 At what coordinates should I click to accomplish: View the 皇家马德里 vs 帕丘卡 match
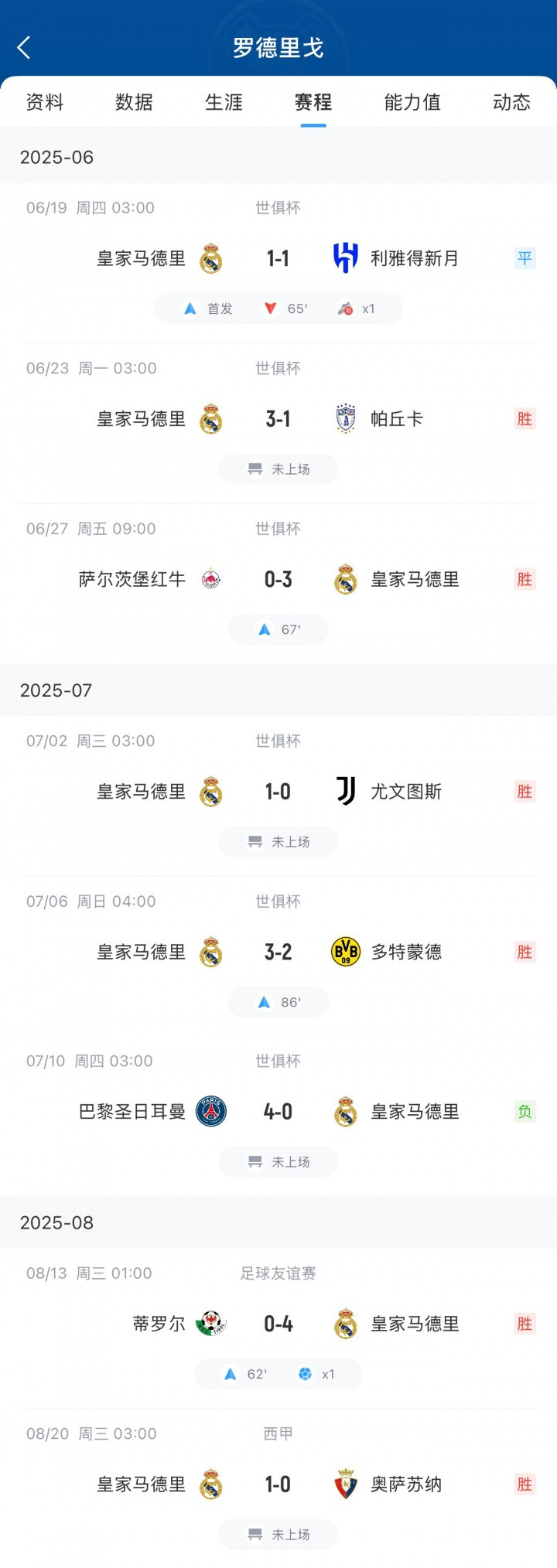(278, 419)
